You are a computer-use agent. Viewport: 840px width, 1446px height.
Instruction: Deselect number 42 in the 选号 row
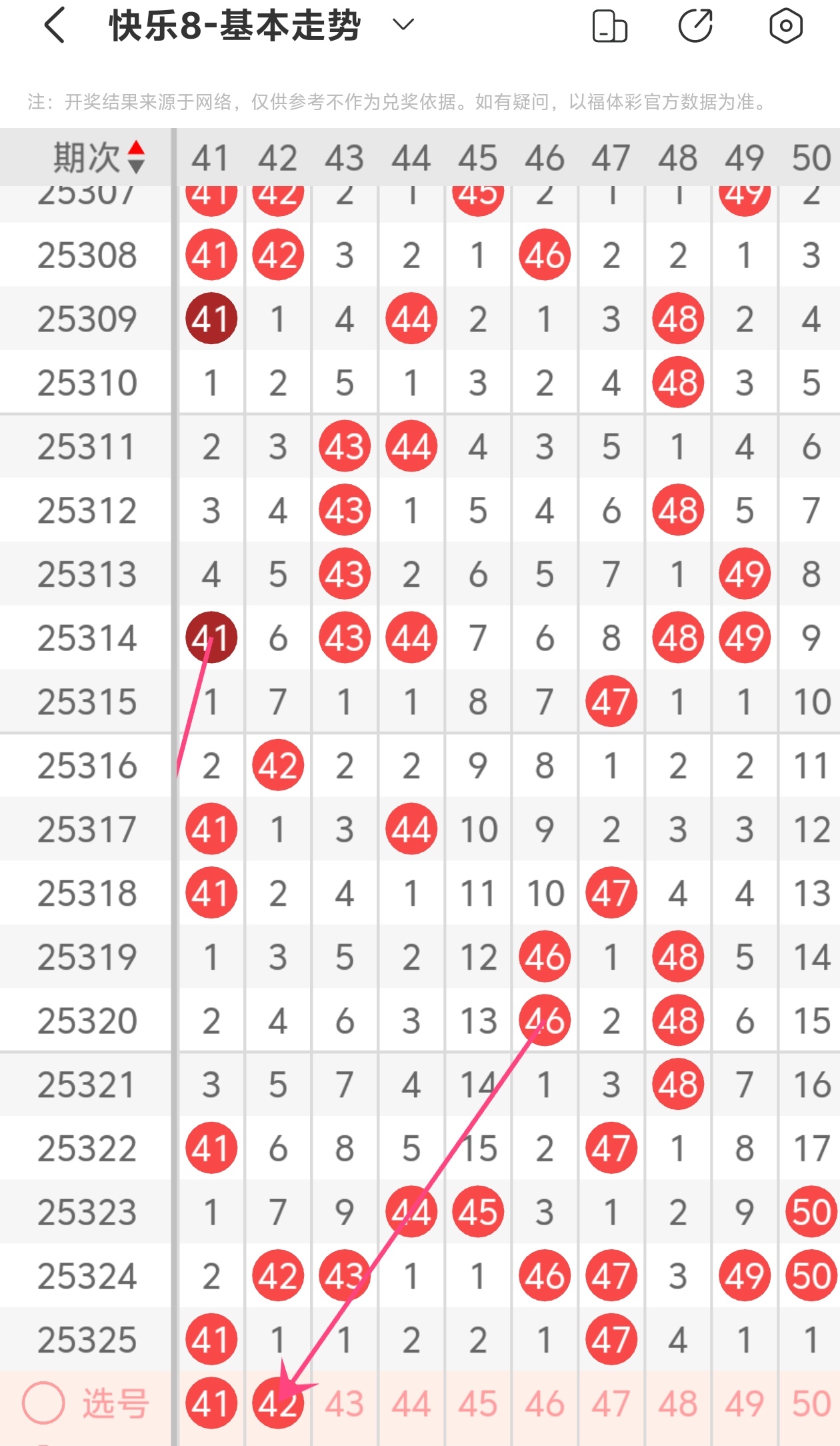[278, 1403]
